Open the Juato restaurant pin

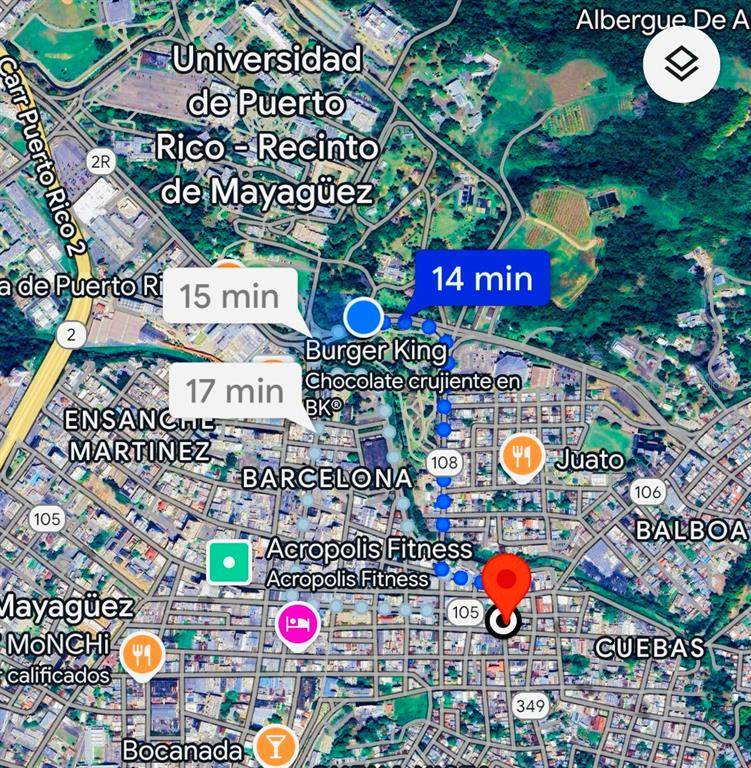coord(521,457)
